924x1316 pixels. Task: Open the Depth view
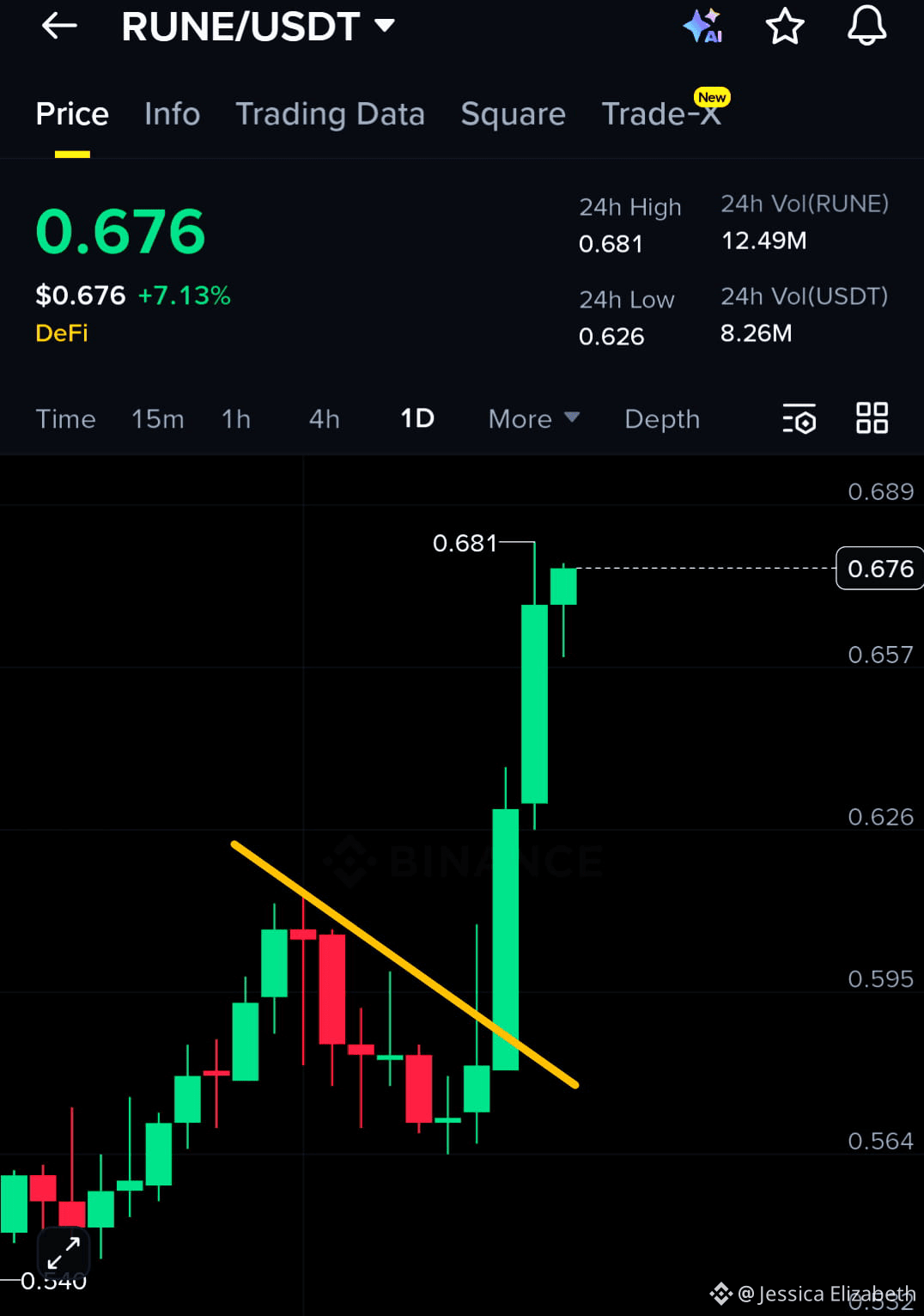tap(661, 419)
